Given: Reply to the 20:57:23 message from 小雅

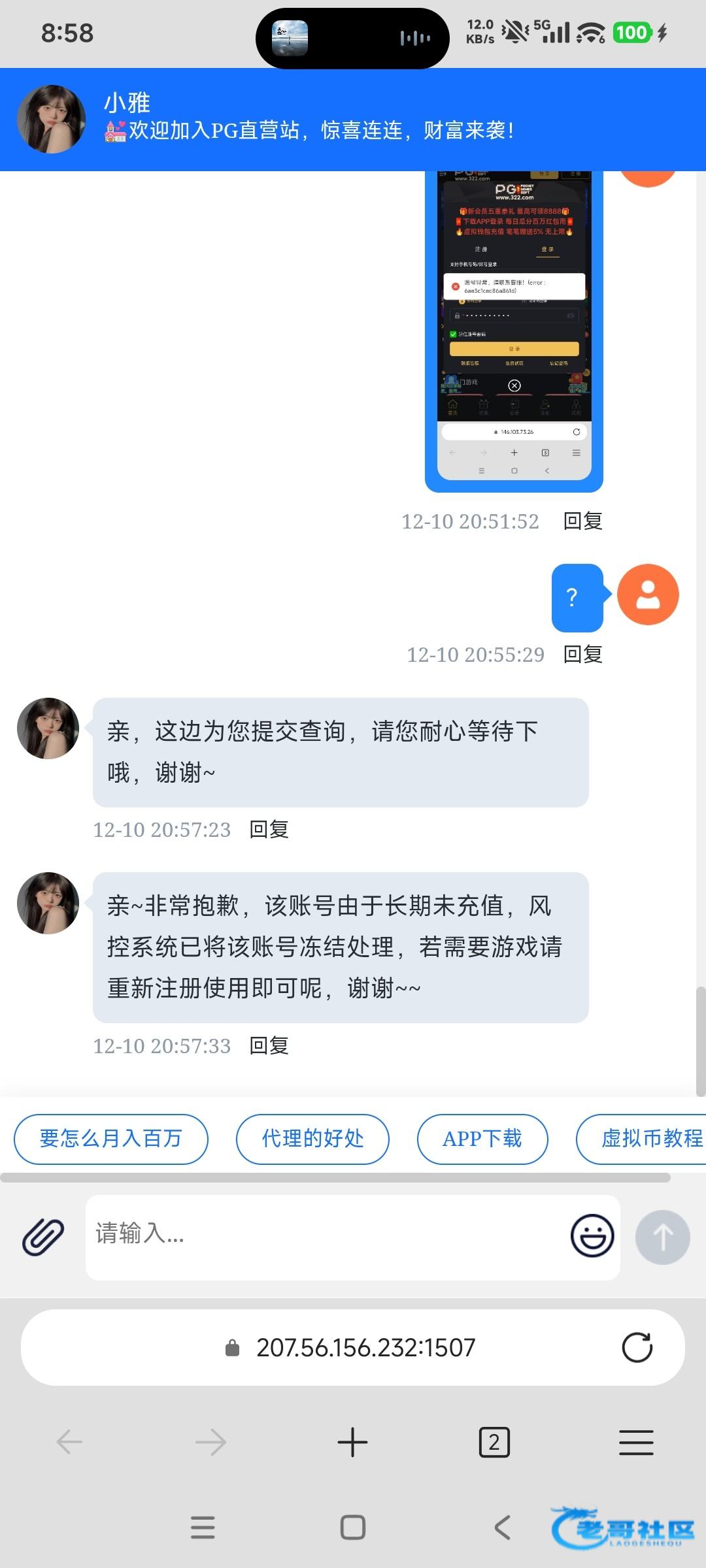Looking at the screenshot, I should point(269,830).
